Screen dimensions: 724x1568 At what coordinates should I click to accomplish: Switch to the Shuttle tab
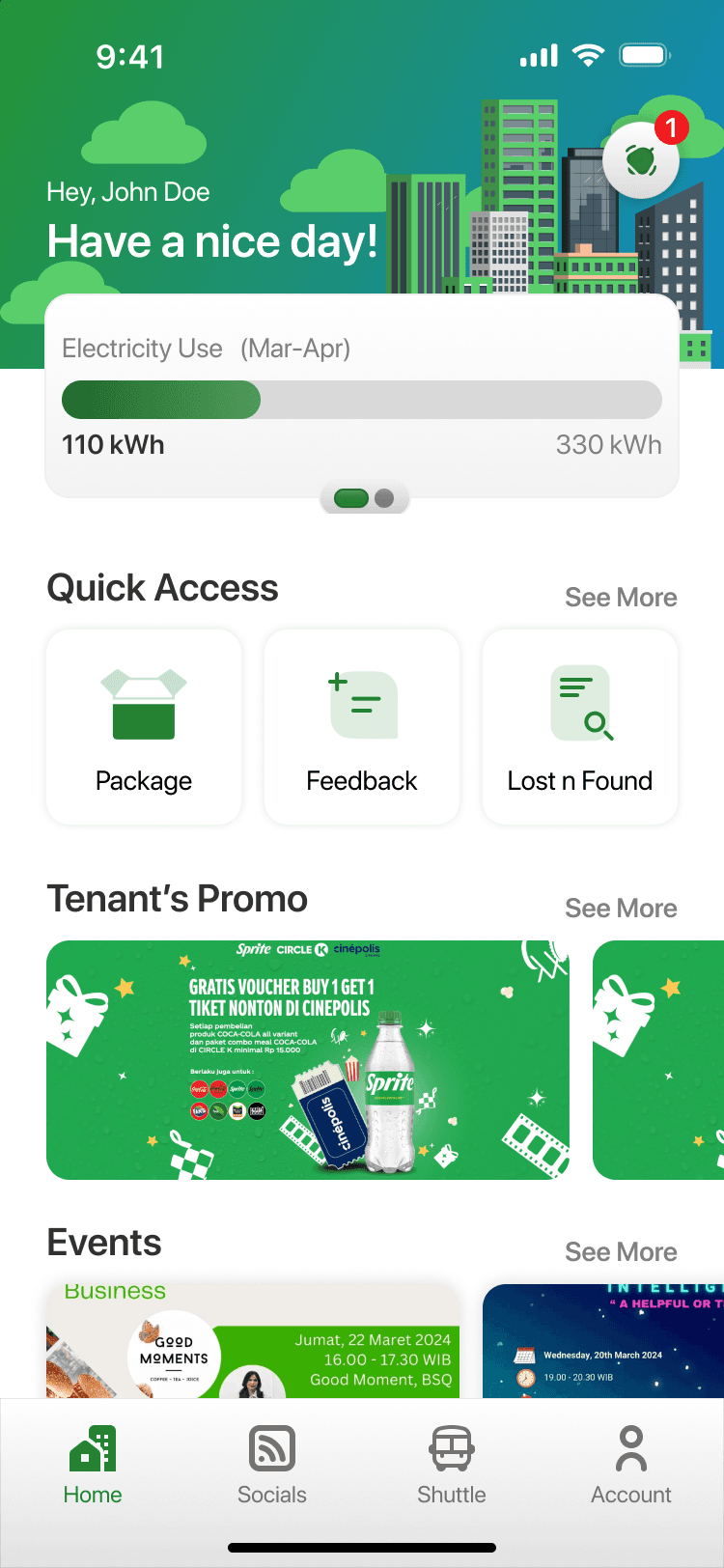click(x=452, y=1466)
